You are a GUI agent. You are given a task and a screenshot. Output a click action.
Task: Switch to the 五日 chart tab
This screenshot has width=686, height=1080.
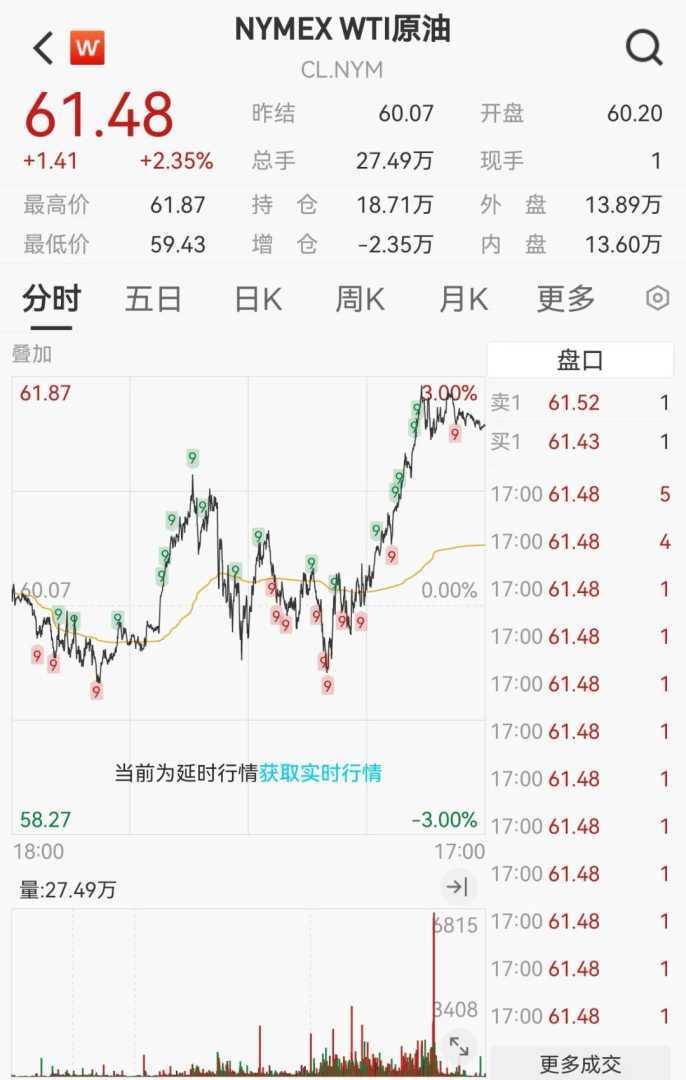pos(153,298)
